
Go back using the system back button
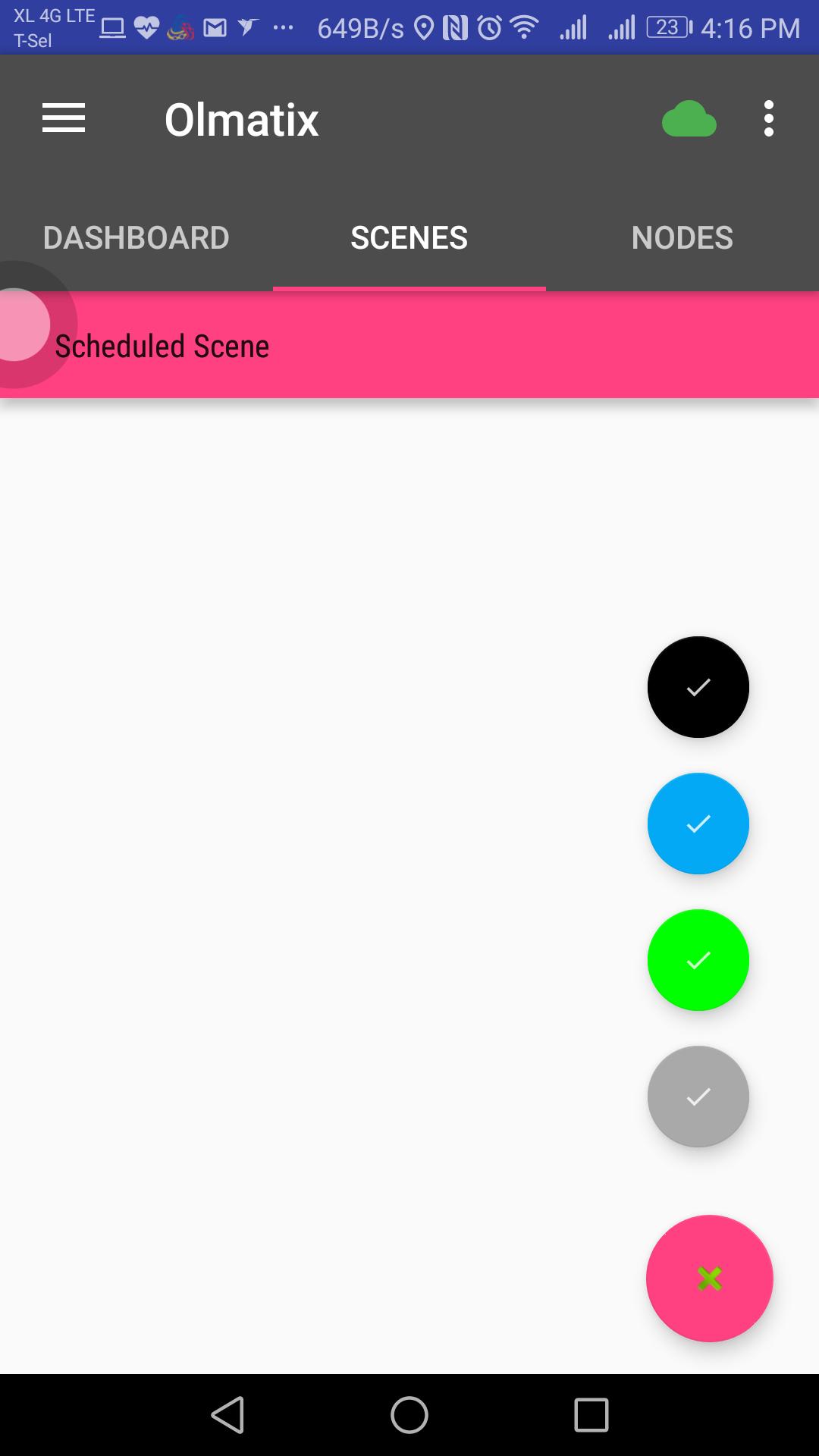(x=227, y=1415)
